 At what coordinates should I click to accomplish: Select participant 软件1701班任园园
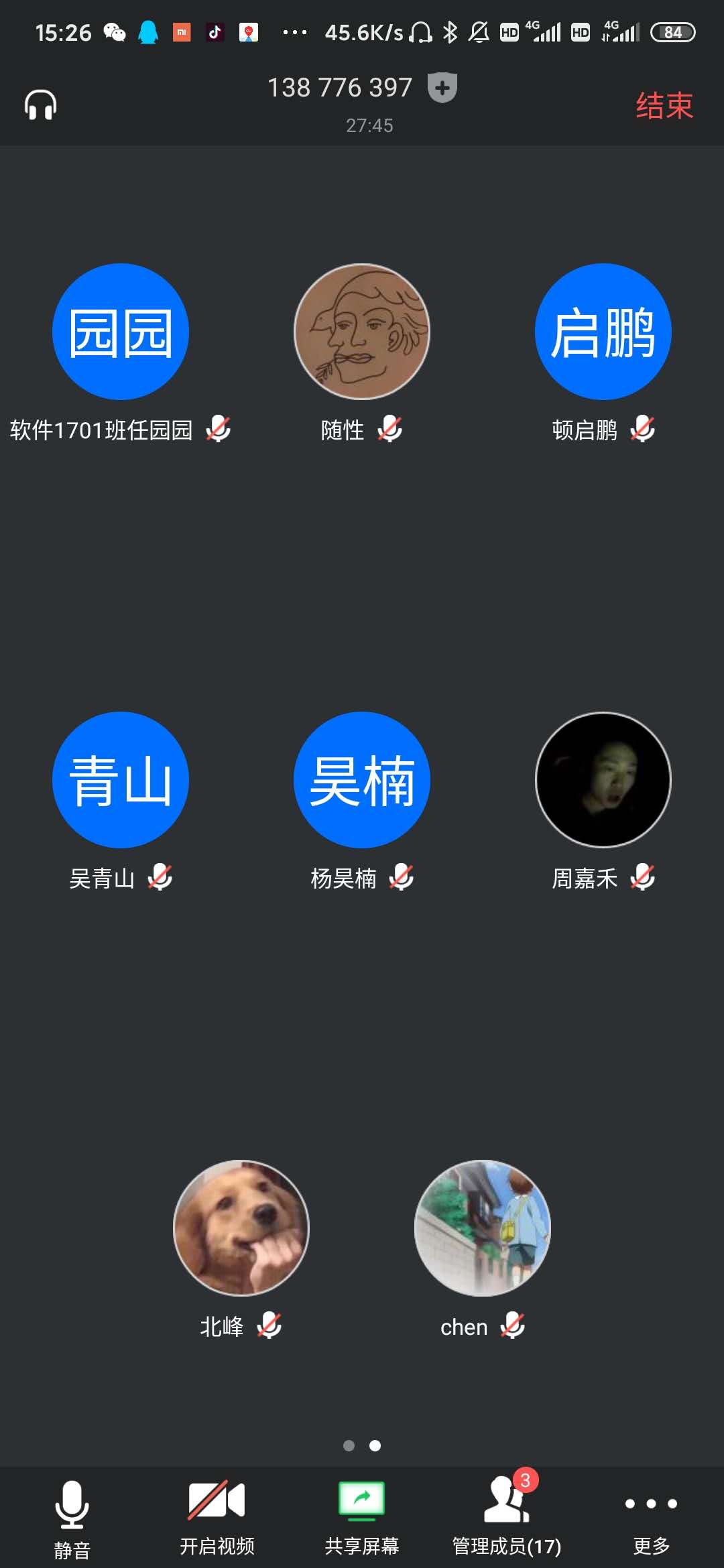(121, 332)
